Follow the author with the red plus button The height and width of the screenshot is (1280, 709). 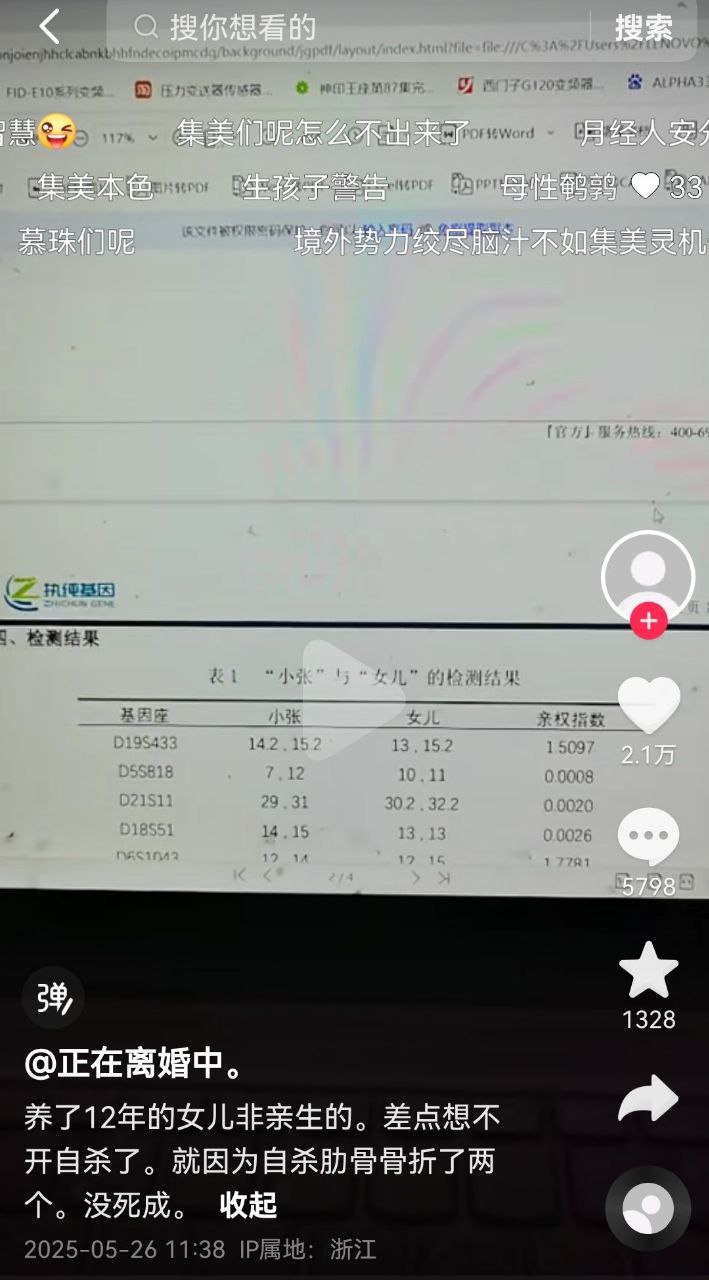(648, 621)
